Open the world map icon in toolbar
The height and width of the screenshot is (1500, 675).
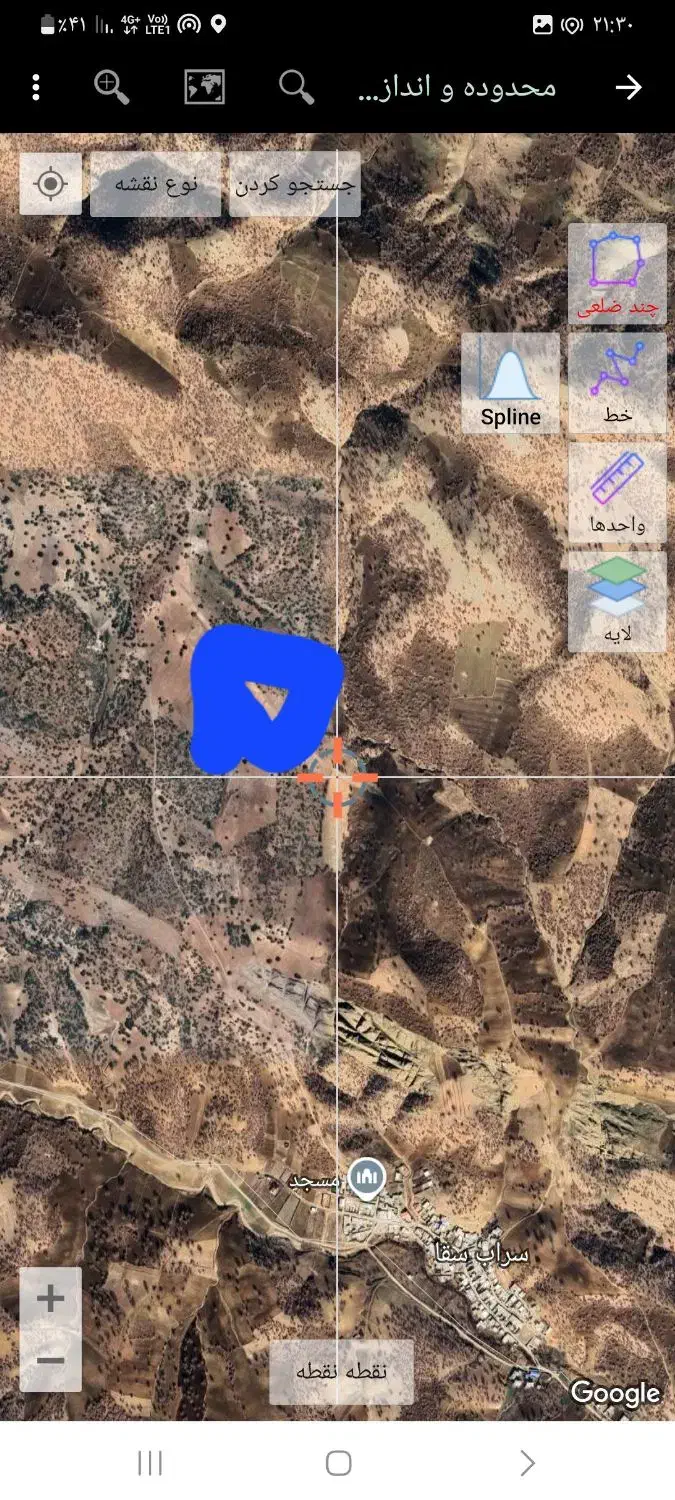pyautogui.click(x=204, y=88)
